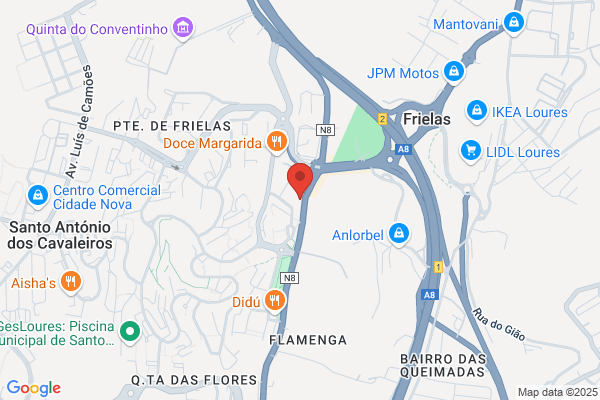Tap the Doce Margarida restaurant pin
This screenshot has width=600, height=400.
pyautogui.click(x=277, y=142)
